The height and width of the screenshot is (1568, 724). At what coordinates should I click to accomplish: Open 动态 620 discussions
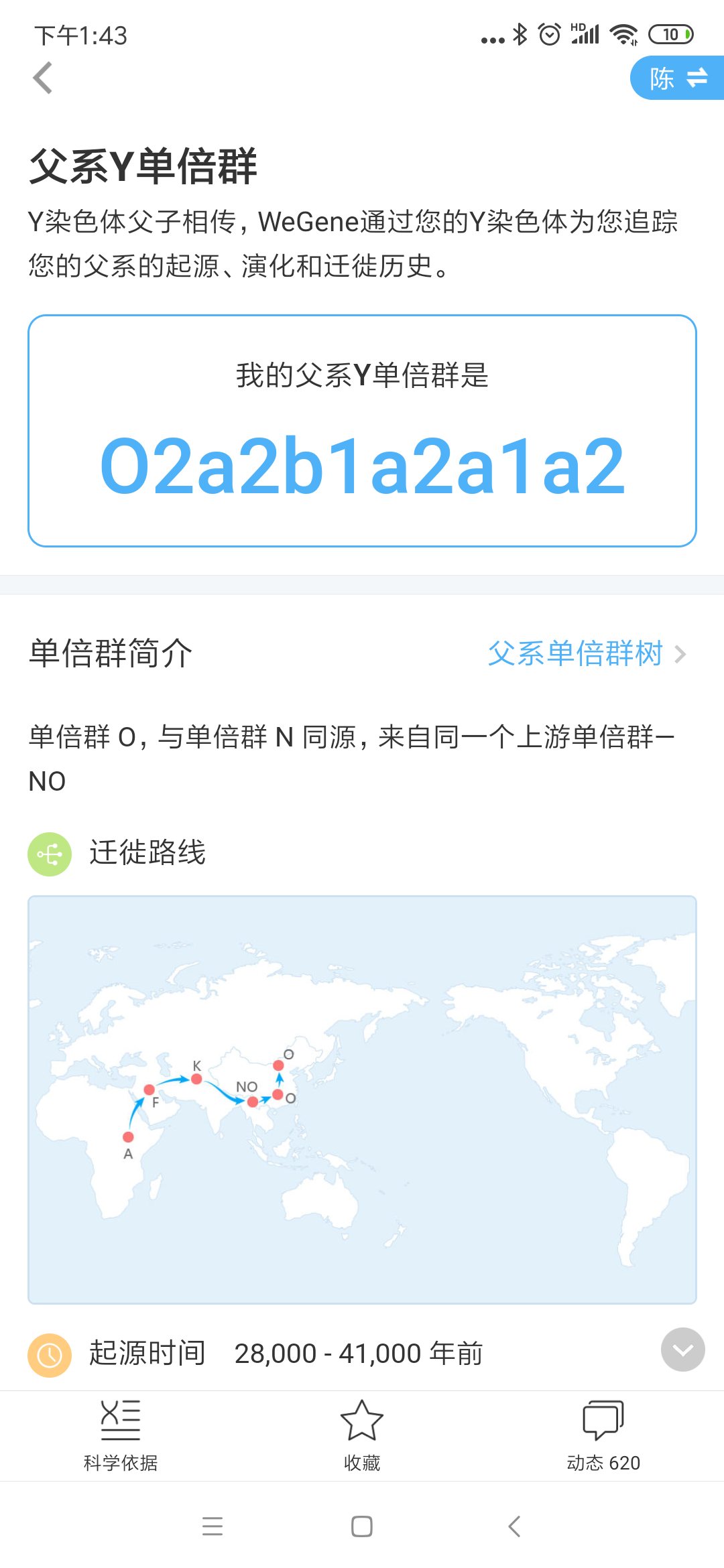(603, 1435)
